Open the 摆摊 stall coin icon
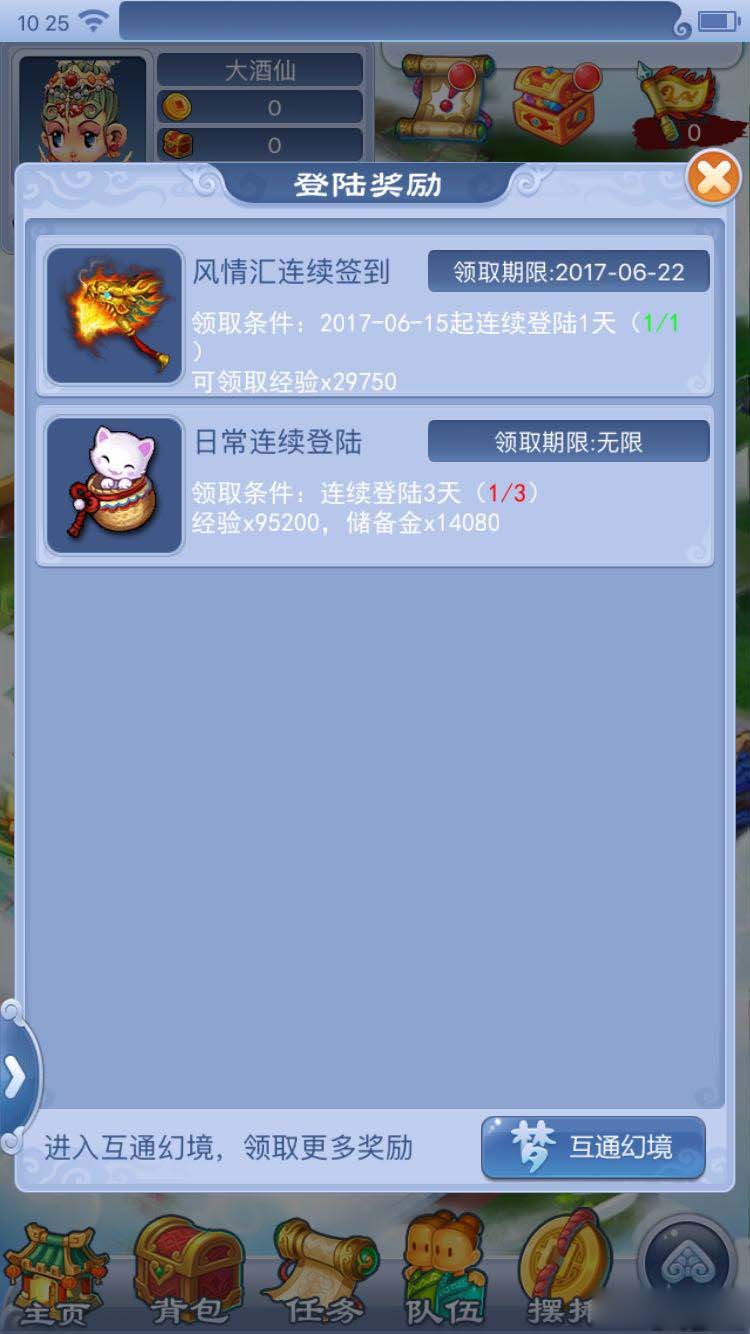This screenshot has height=1334, width=750. 565,1270
